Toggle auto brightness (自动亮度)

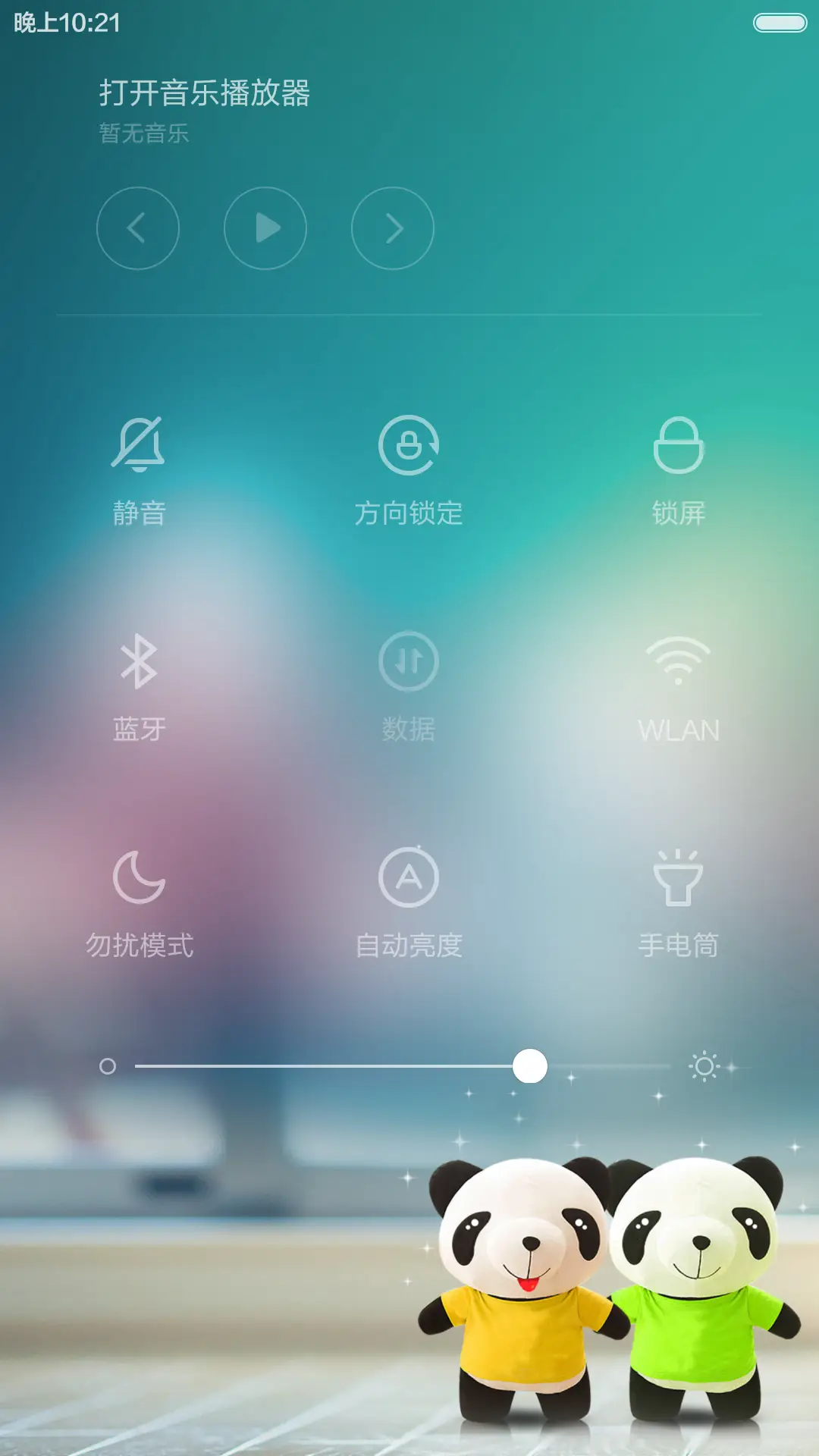(409, 878)
